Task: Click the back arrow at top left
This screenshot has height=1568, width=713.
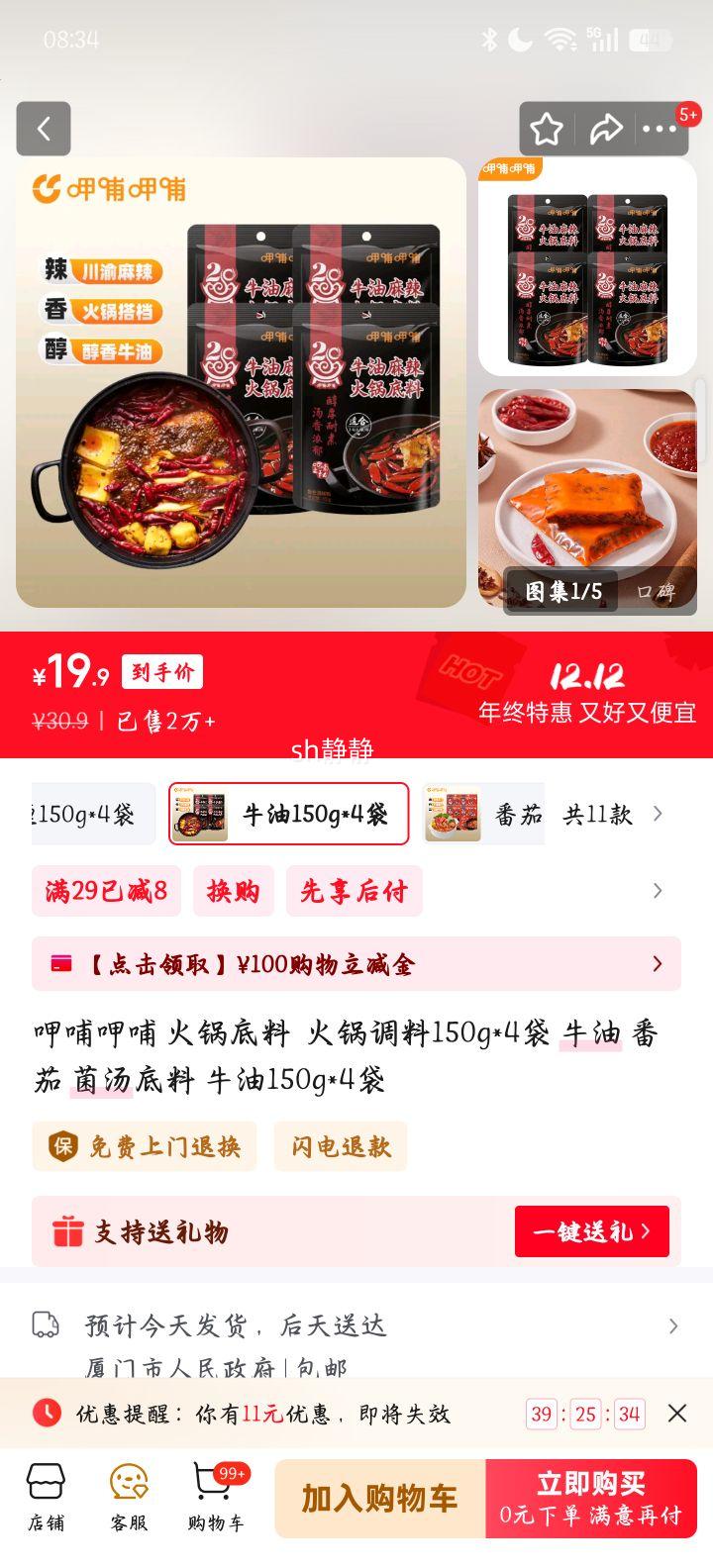Action: pos(43,129)
